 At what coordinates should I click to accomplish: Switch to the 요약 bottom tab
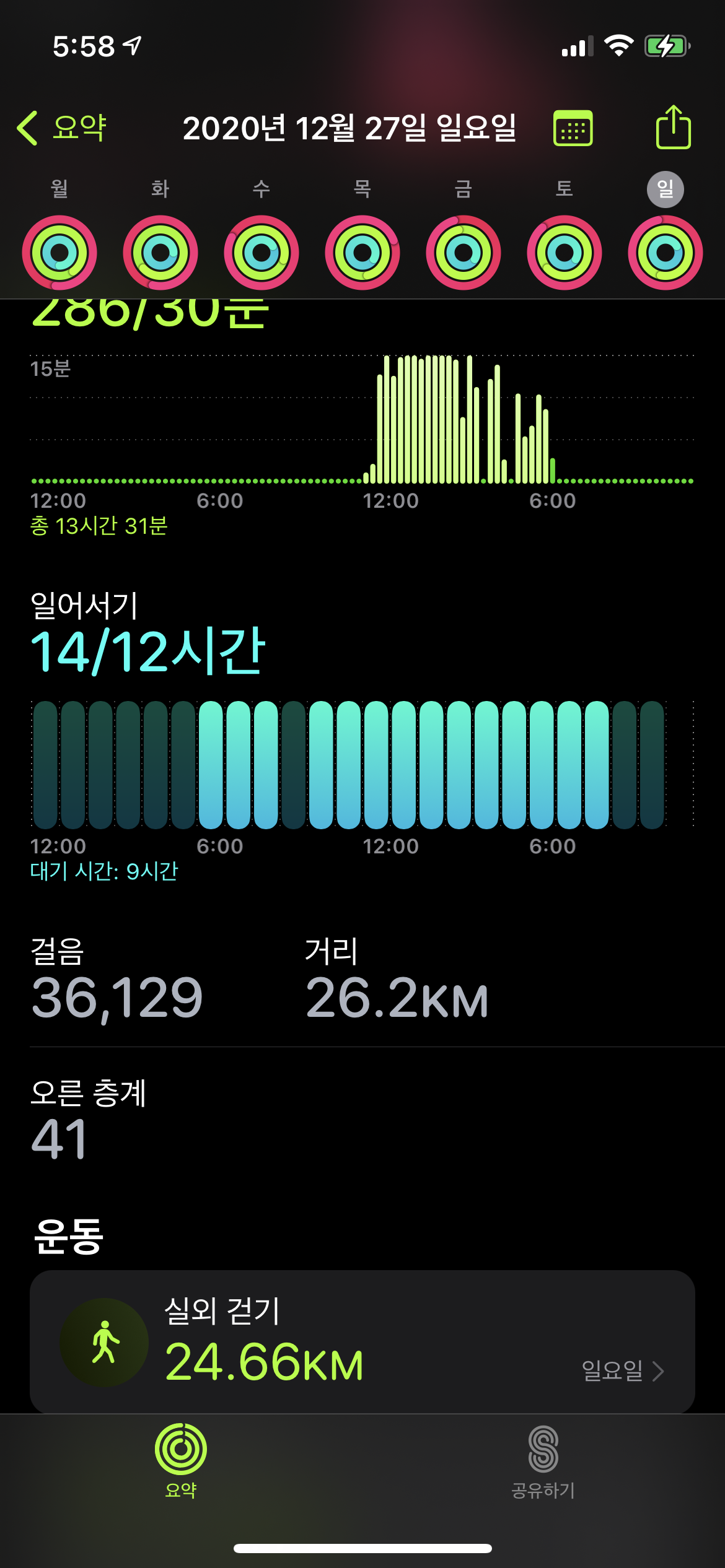coord(181,1461)
